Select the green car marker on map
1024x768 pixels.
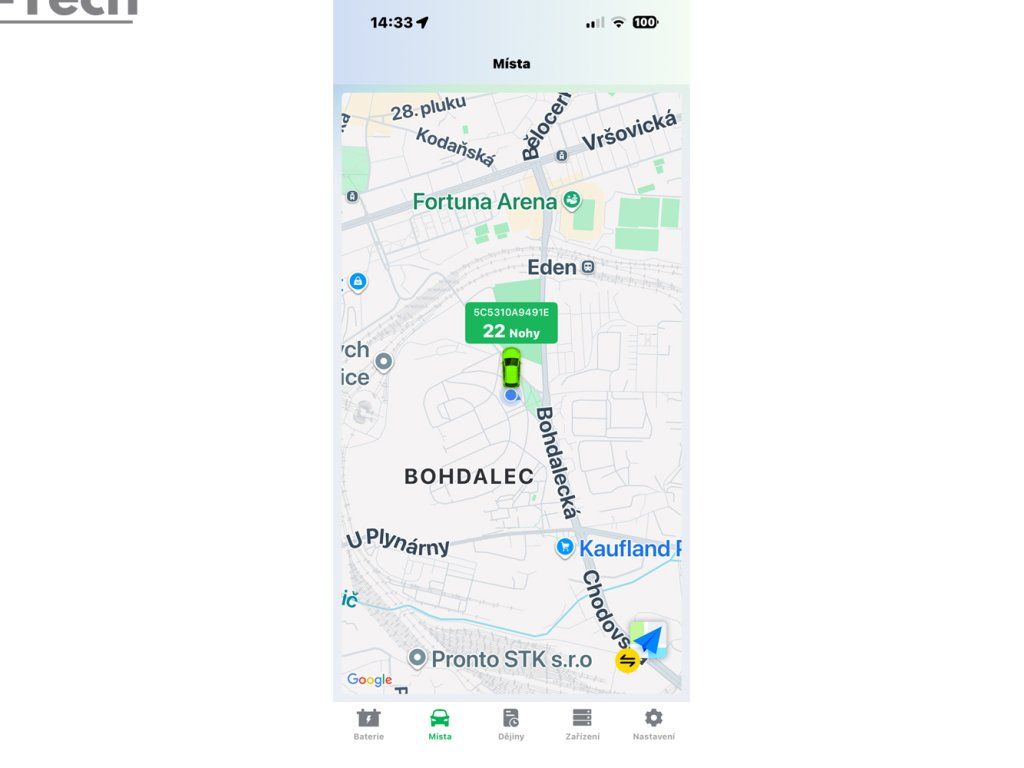pyautogui.click(x=511, y=368)
